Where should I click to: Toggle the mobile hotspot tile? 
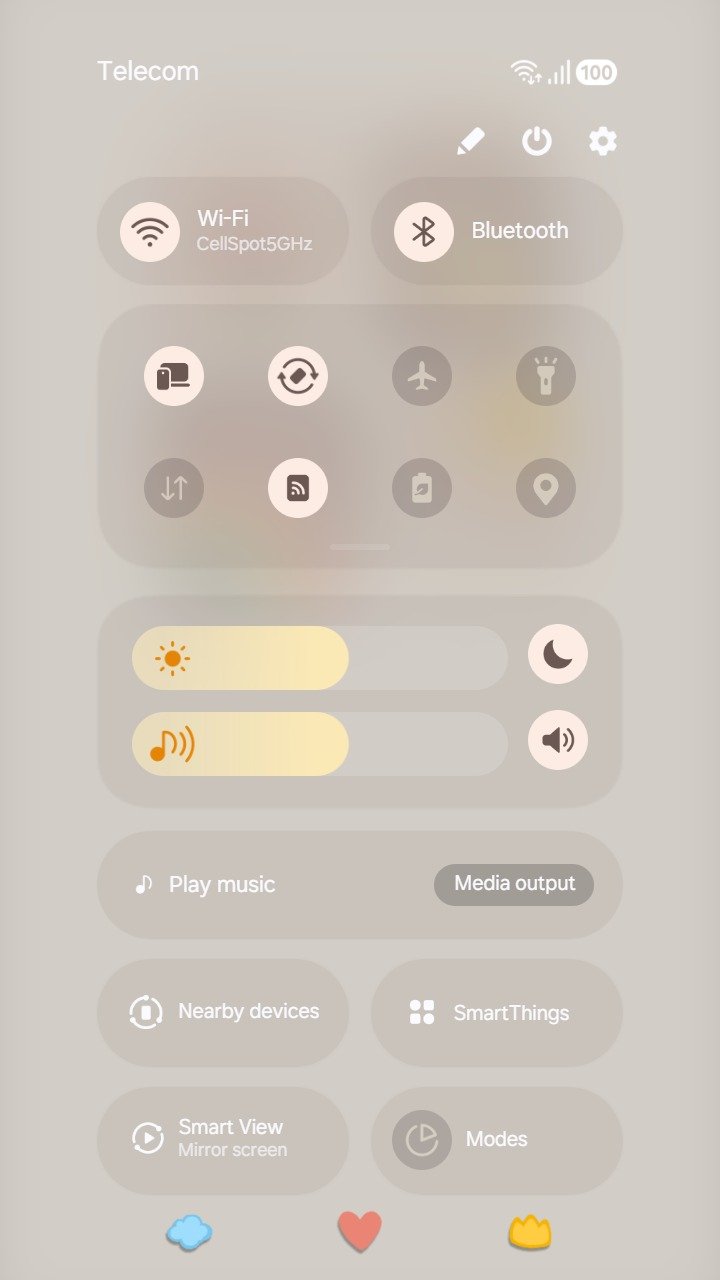pos(298,488)
